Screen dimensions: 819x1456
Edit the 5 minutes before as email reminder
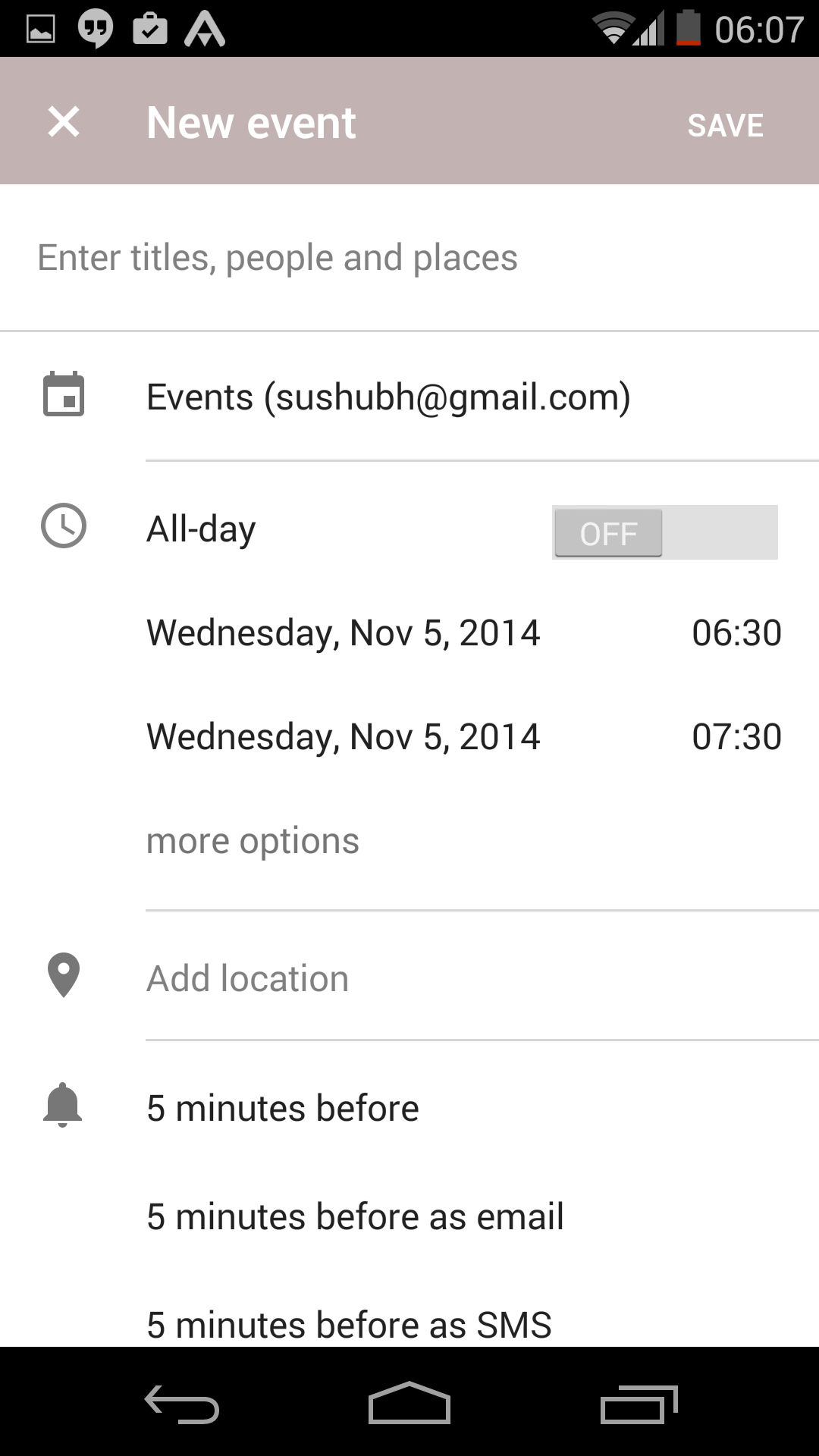355,1217
